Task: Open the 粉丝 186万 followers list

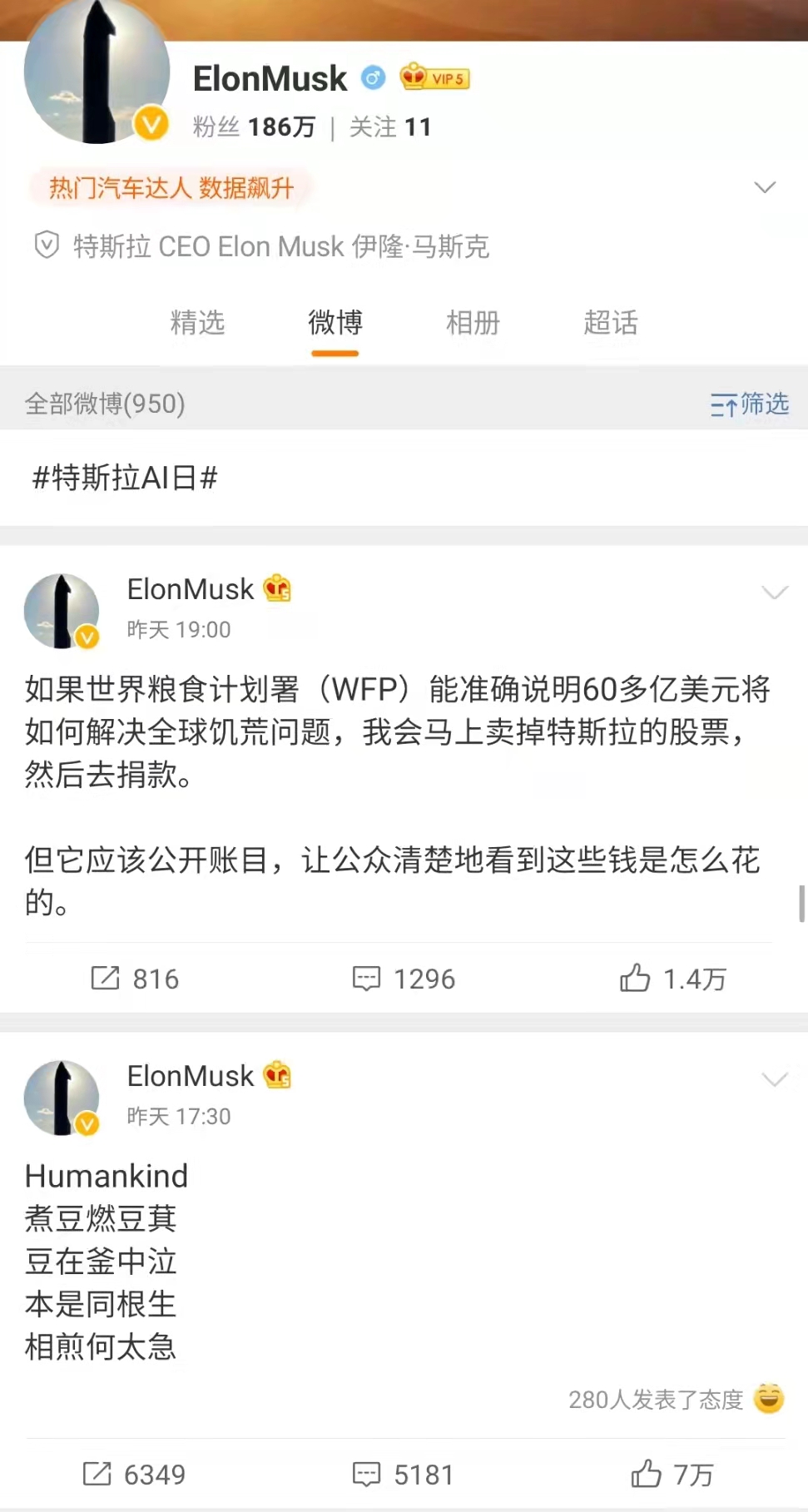Action: [x=254, y=127]
